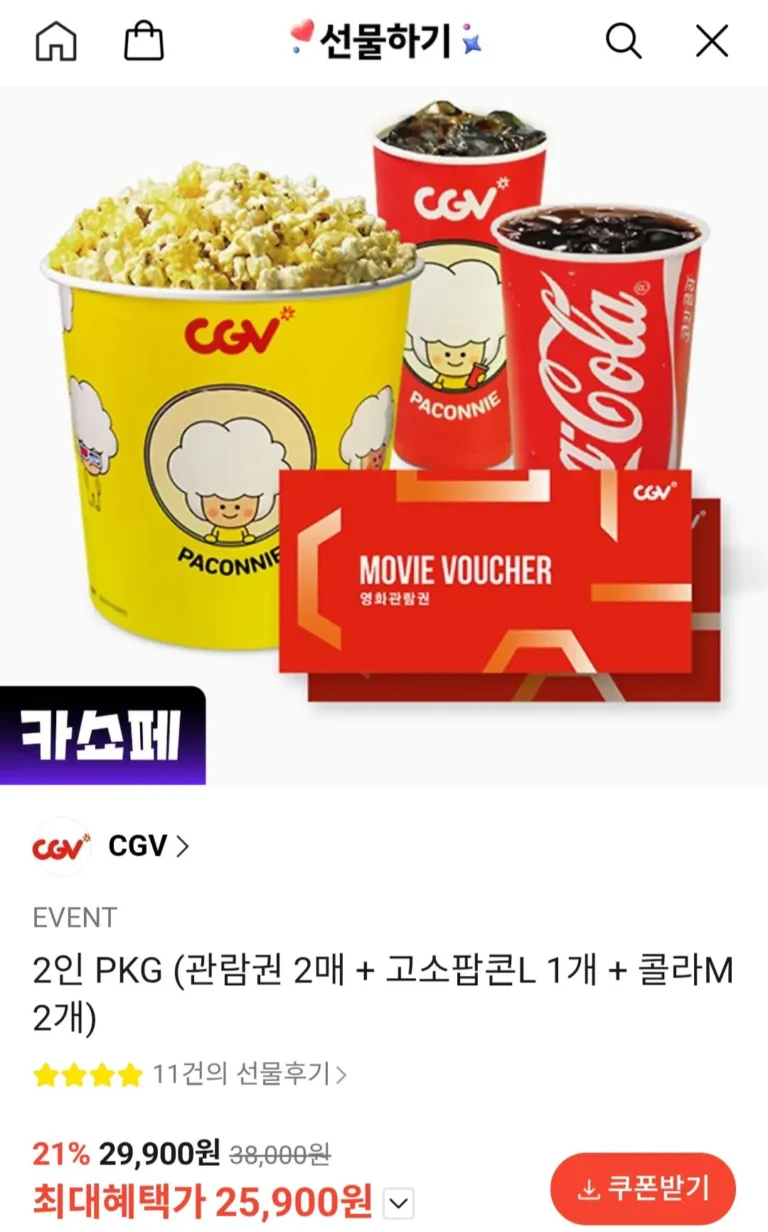768x1232 pixels.
Task: Close the gift product page
Action: click(x=712, y=42)
